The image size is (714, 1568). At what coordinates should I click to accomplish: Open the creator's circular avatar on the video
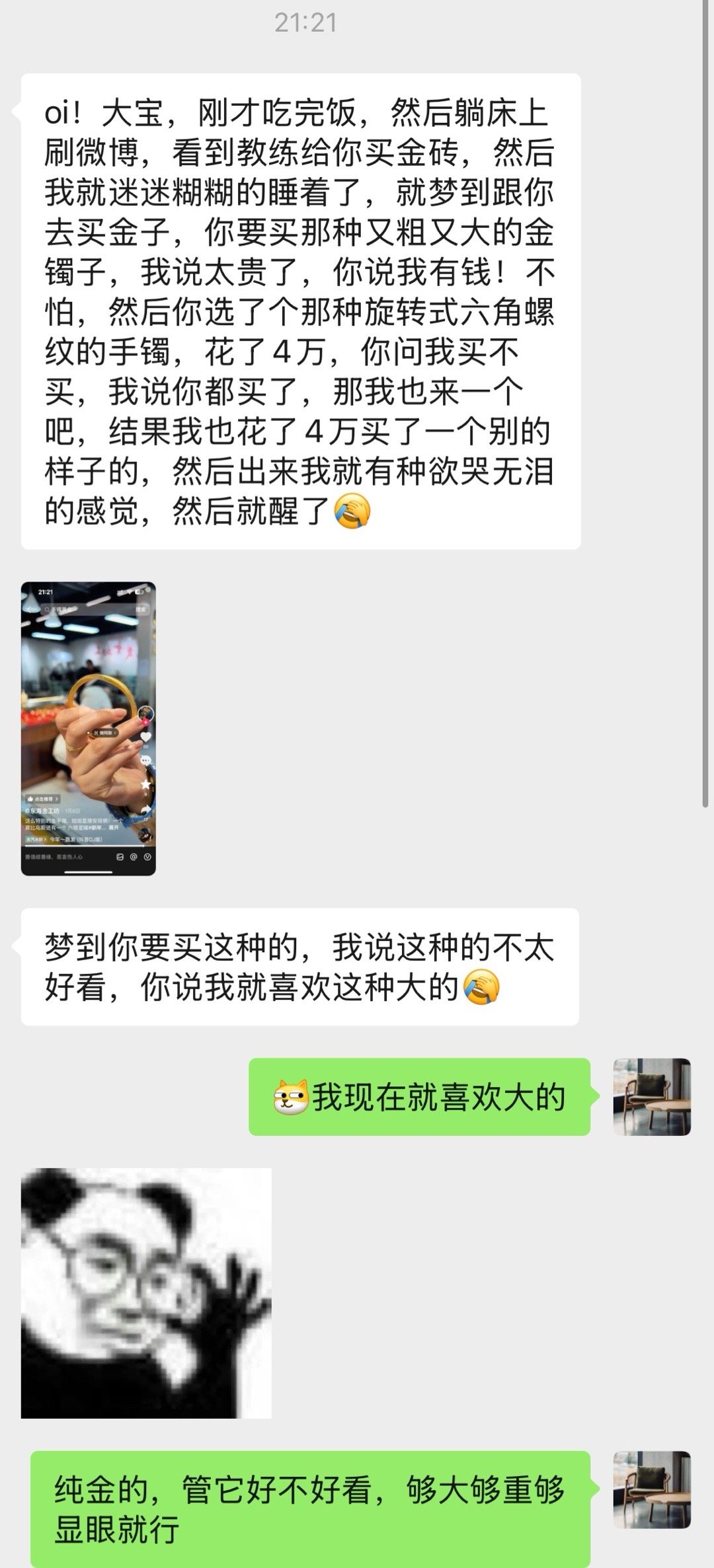coord(145,714)
